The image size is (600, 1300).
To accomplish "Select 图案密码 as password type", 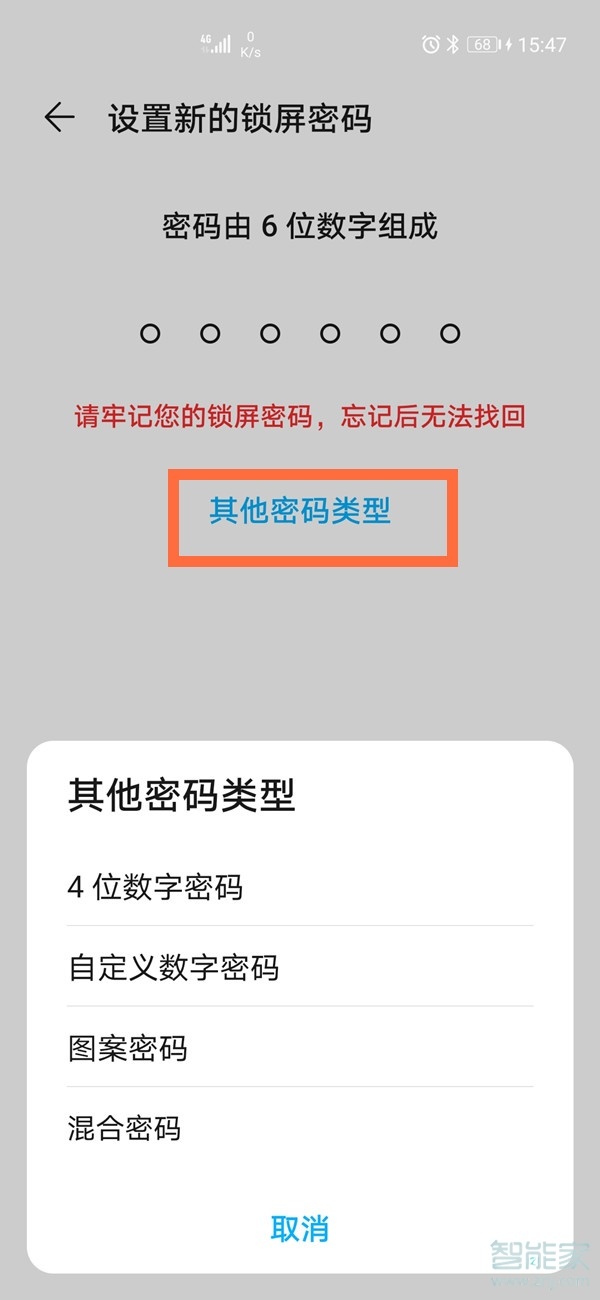I will coord(128,1048).
